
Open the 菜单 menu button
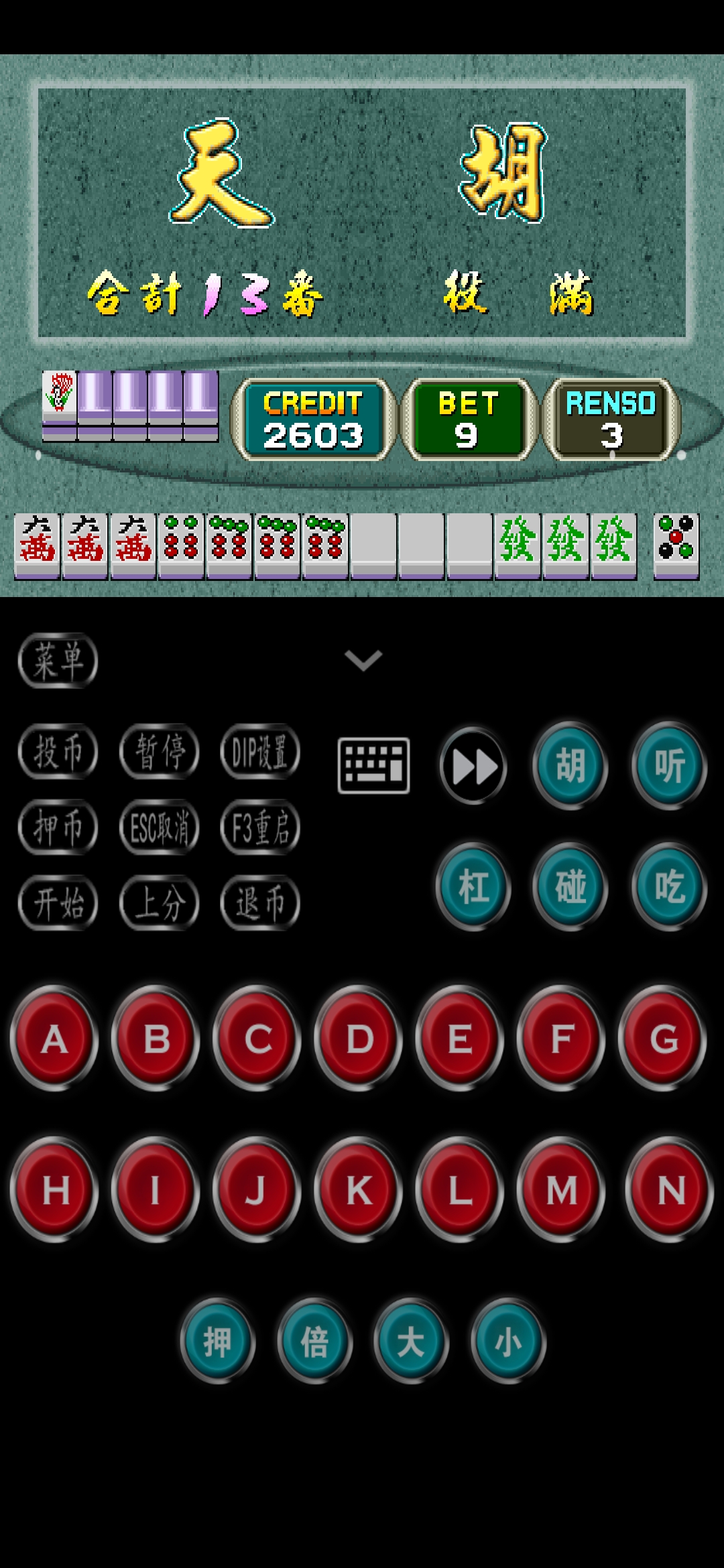tap(58, 661)
